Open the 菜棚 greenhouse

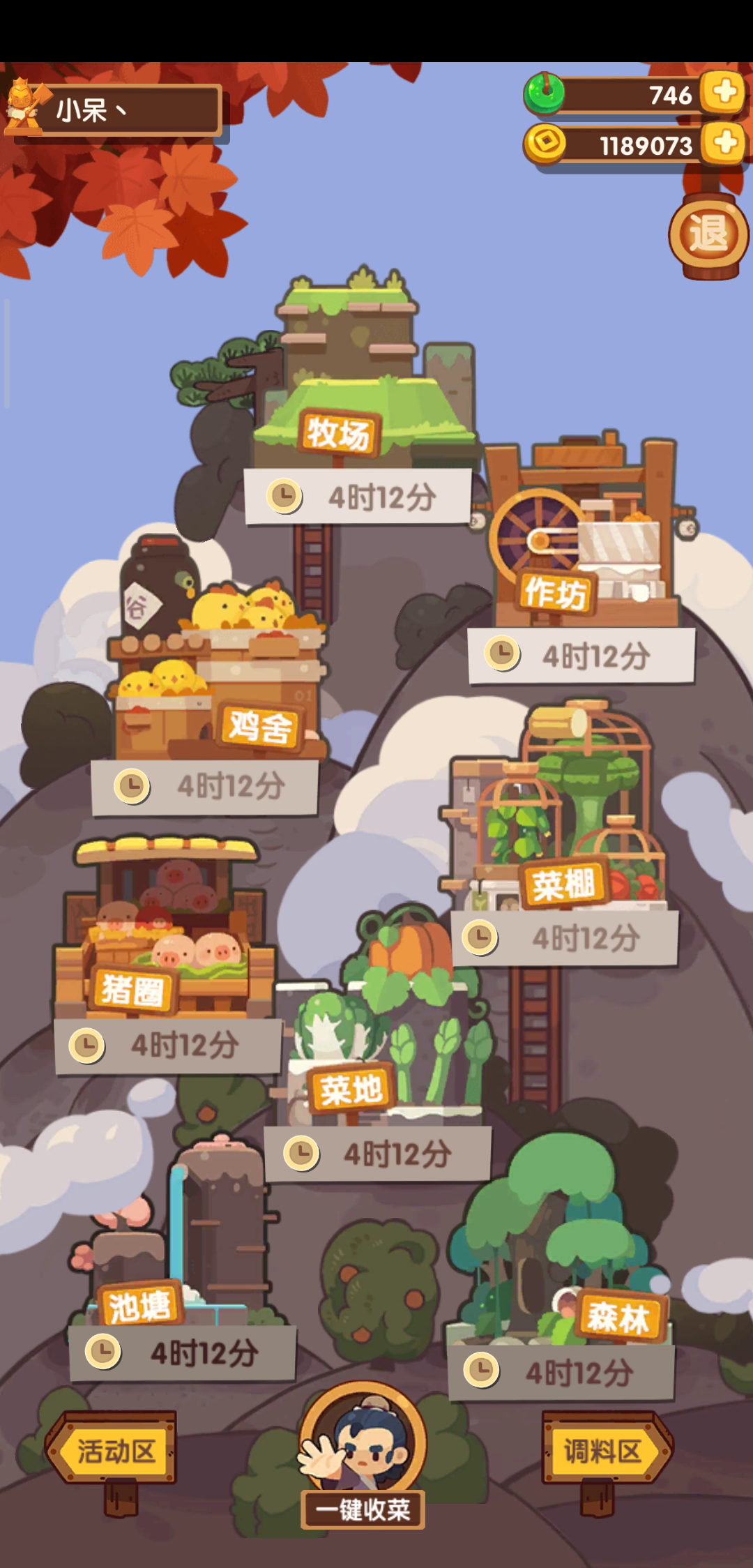(565, 884)
